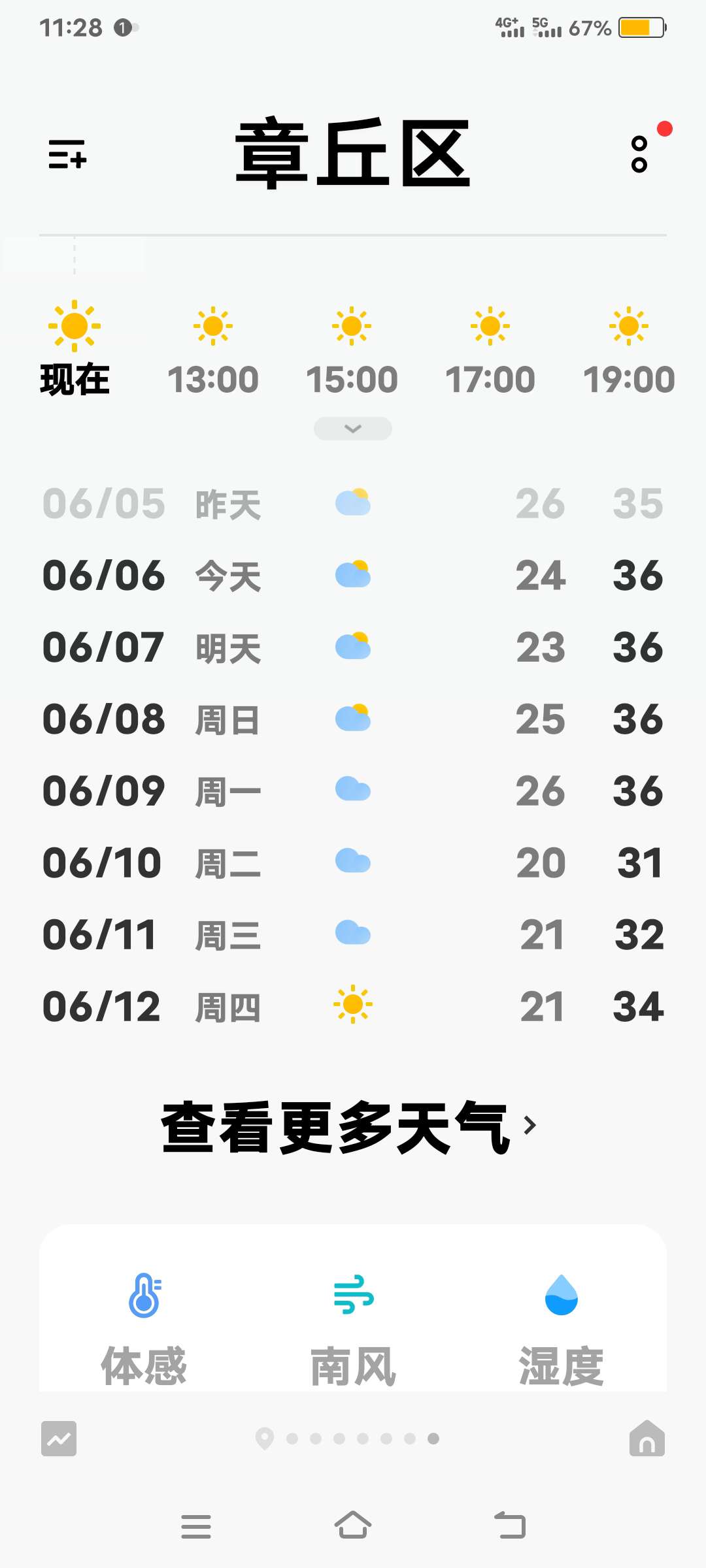Open the trend chart icon
This screenshot has width=706, height=1568.
click(x=59, y=1439)
